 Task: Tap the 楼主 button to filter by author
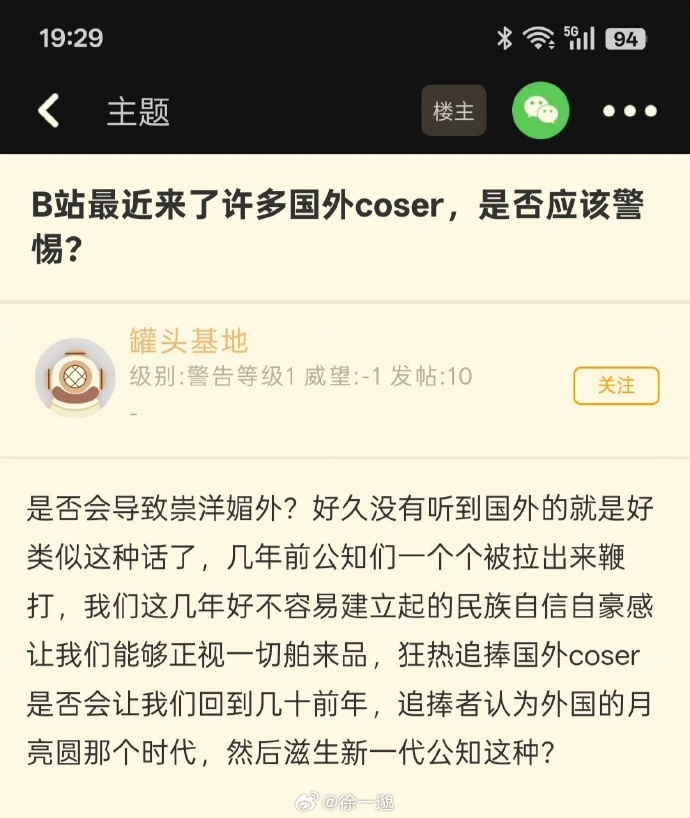tap(453, 111)
